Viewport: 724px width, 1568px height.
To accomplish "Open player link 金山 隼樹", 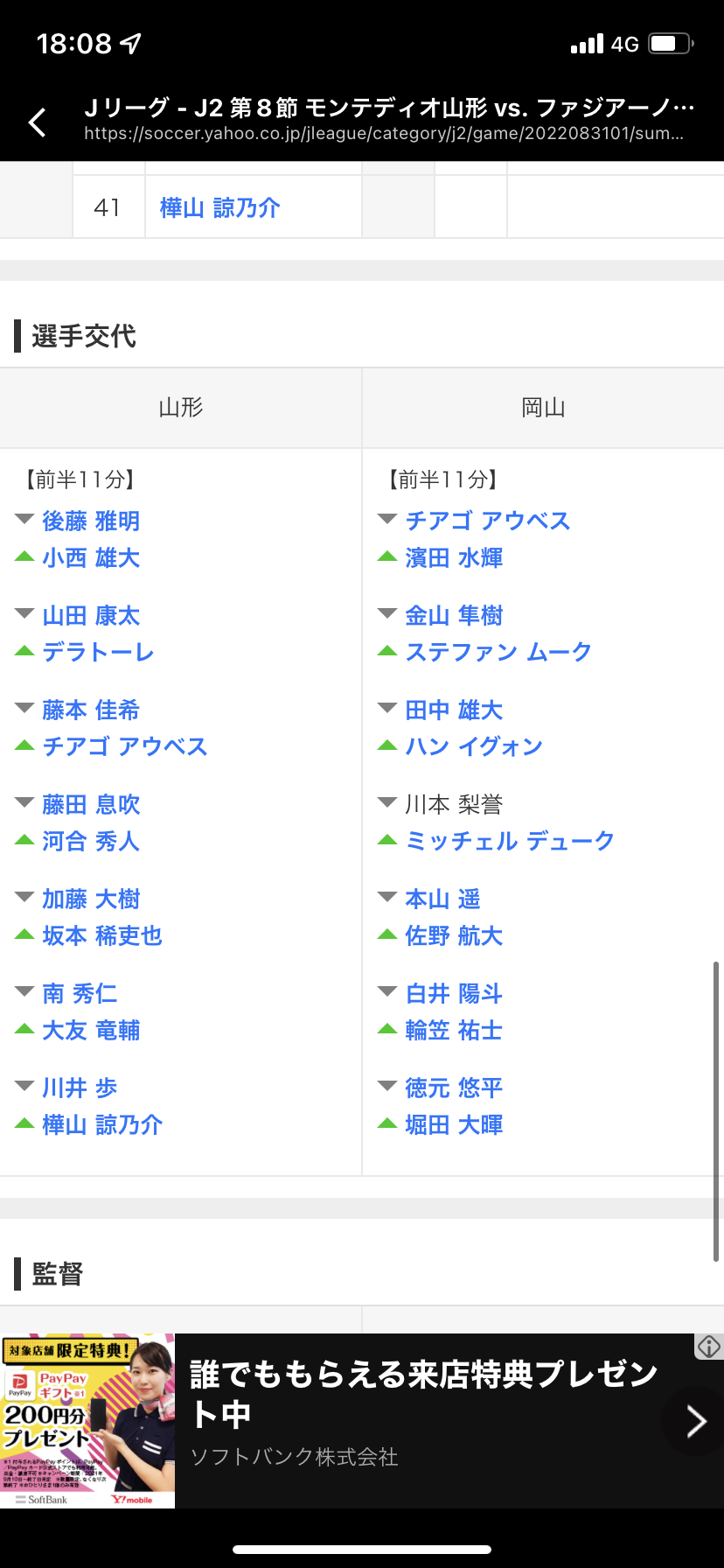I will coord(454,616).
